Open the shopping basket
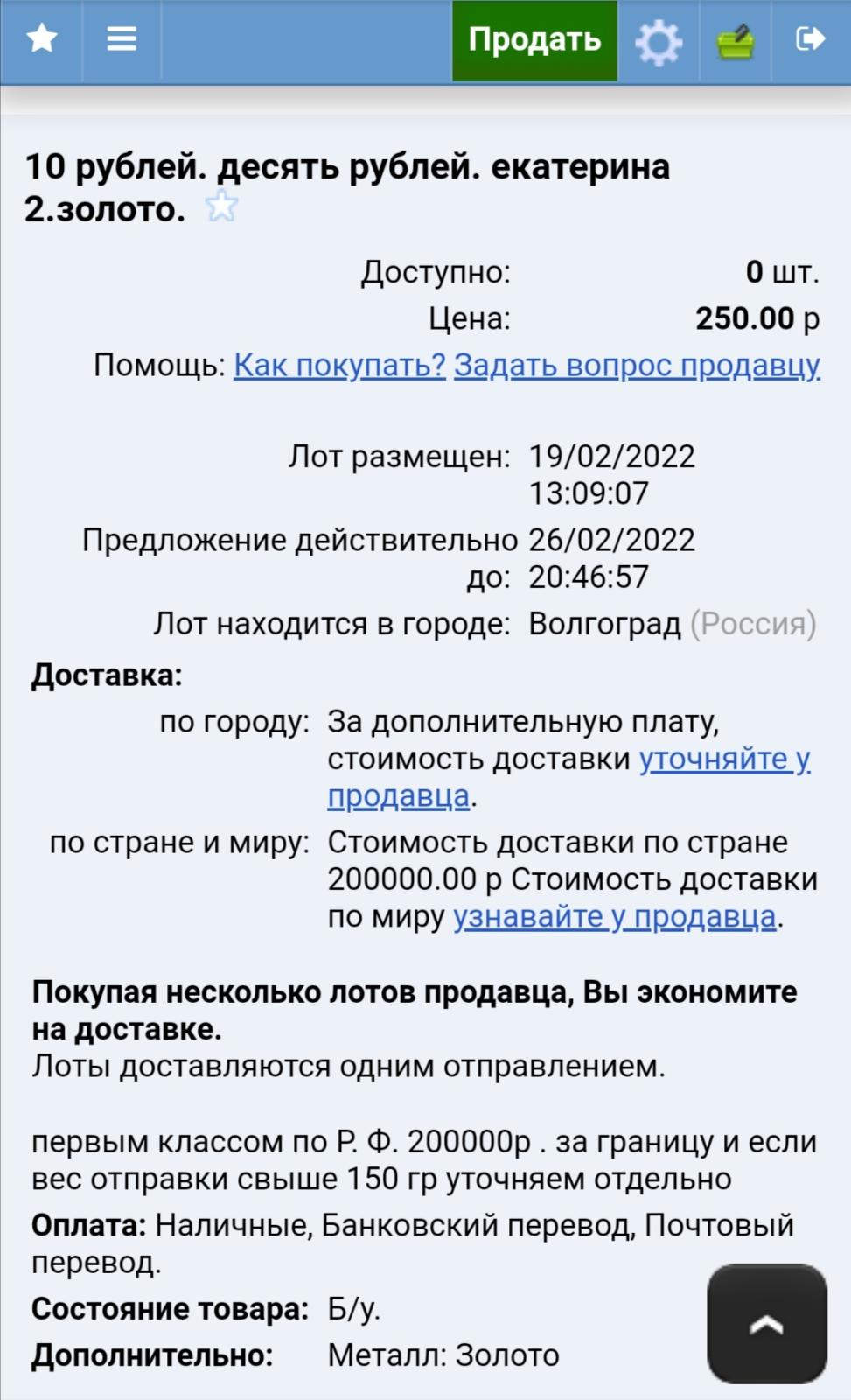 click(735, 41)
